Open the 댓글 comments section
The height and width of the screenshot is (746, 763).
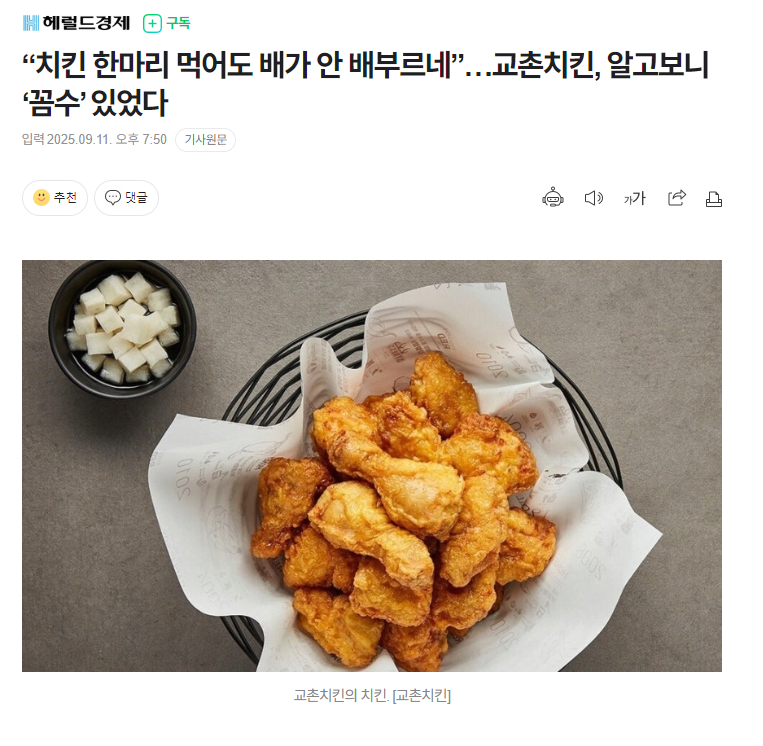click(126, 198)
